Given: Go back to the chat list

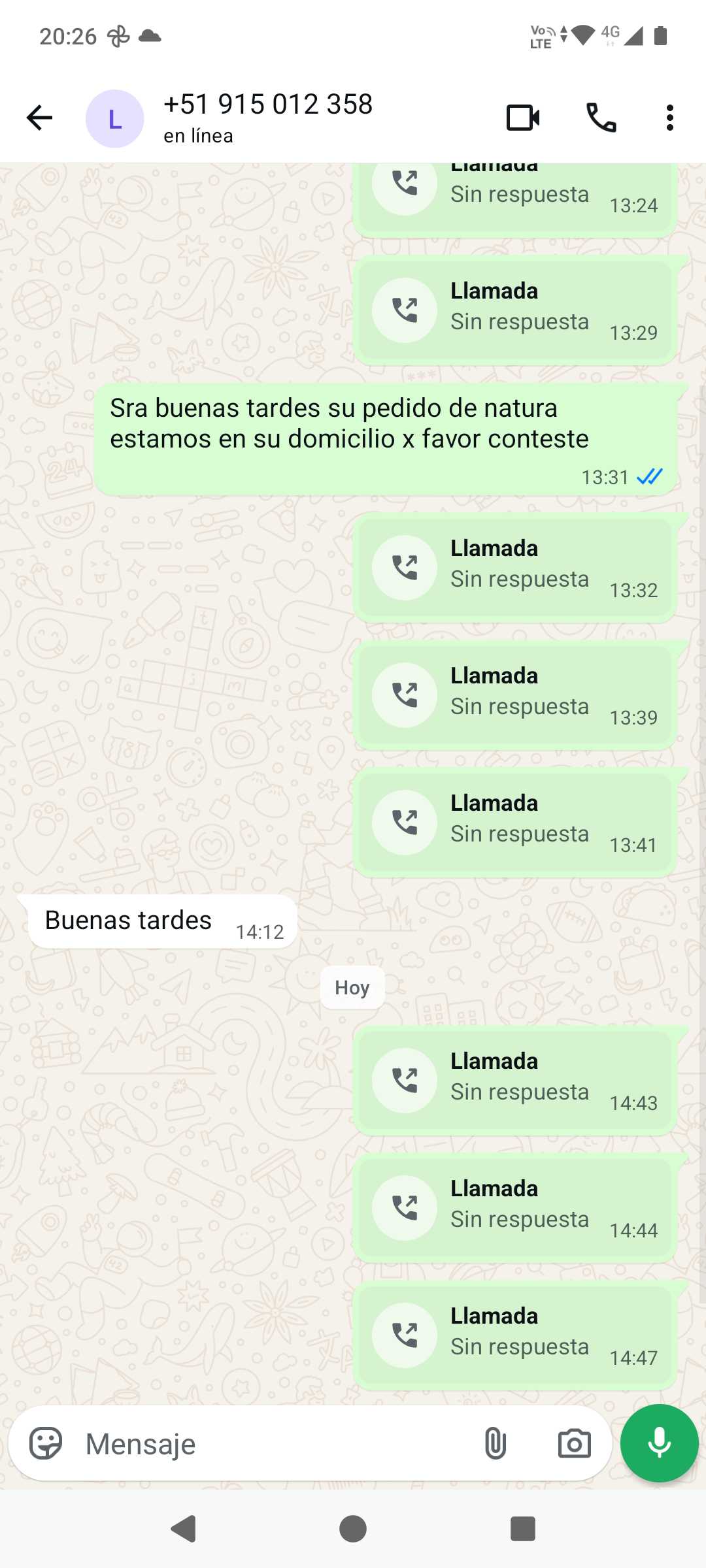Looking at the screenshot, I should (39, 118).
